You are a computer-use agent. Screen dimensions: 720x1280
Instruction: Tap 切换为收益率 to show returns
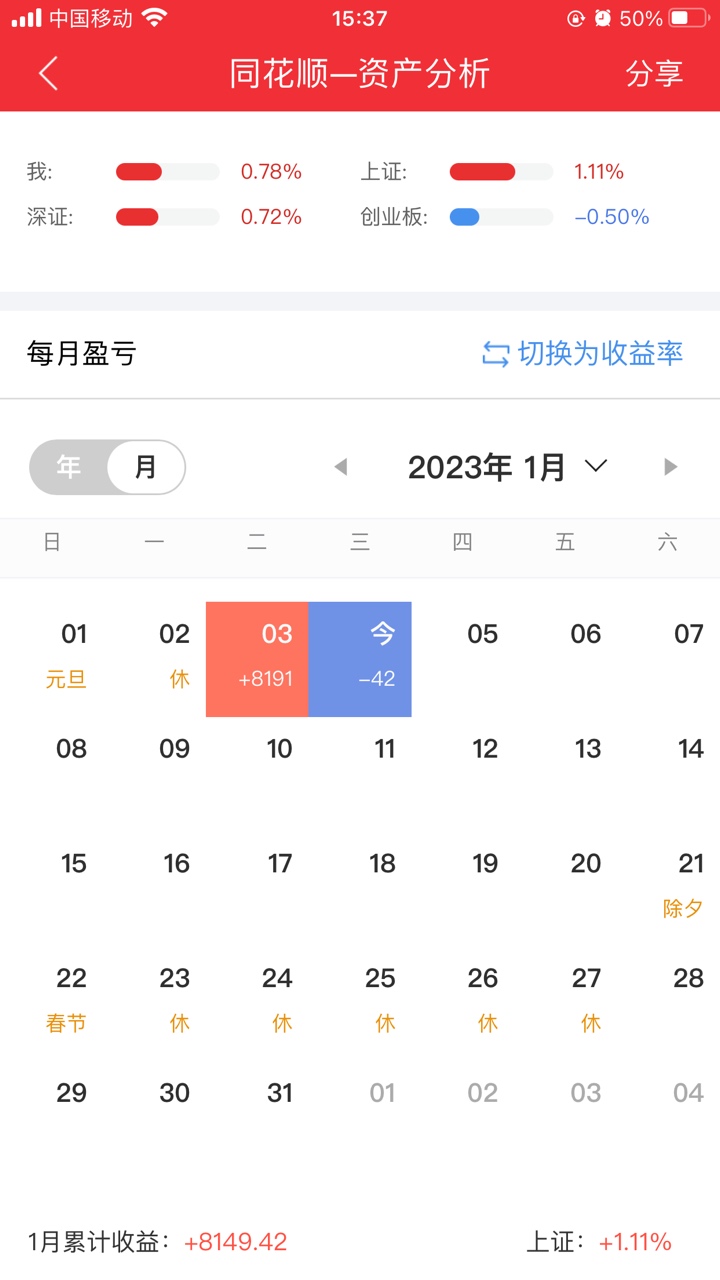click(x=583, y=353)
